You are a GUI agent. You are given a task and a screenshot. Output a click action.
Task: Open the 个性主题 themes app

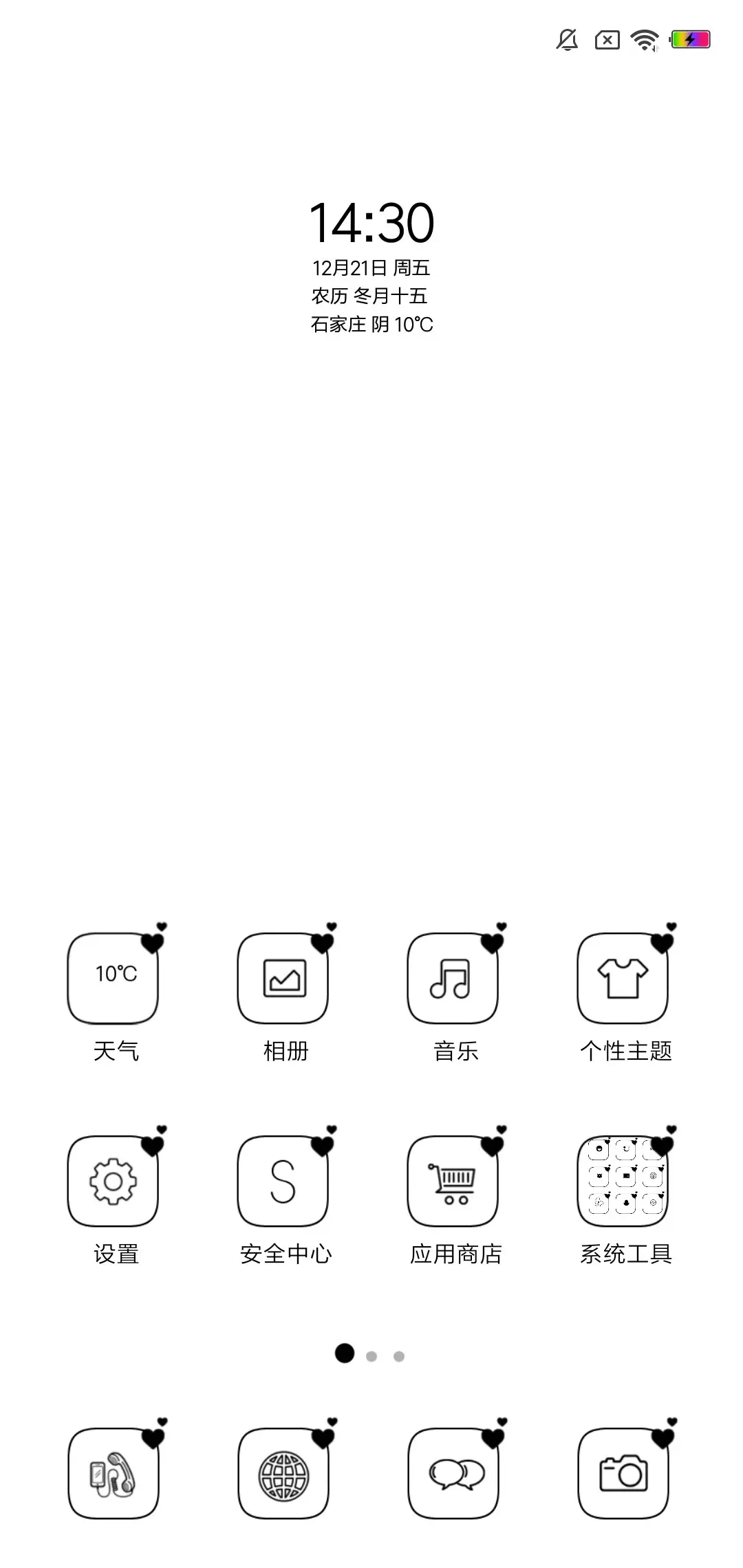[x=623, y=979]
